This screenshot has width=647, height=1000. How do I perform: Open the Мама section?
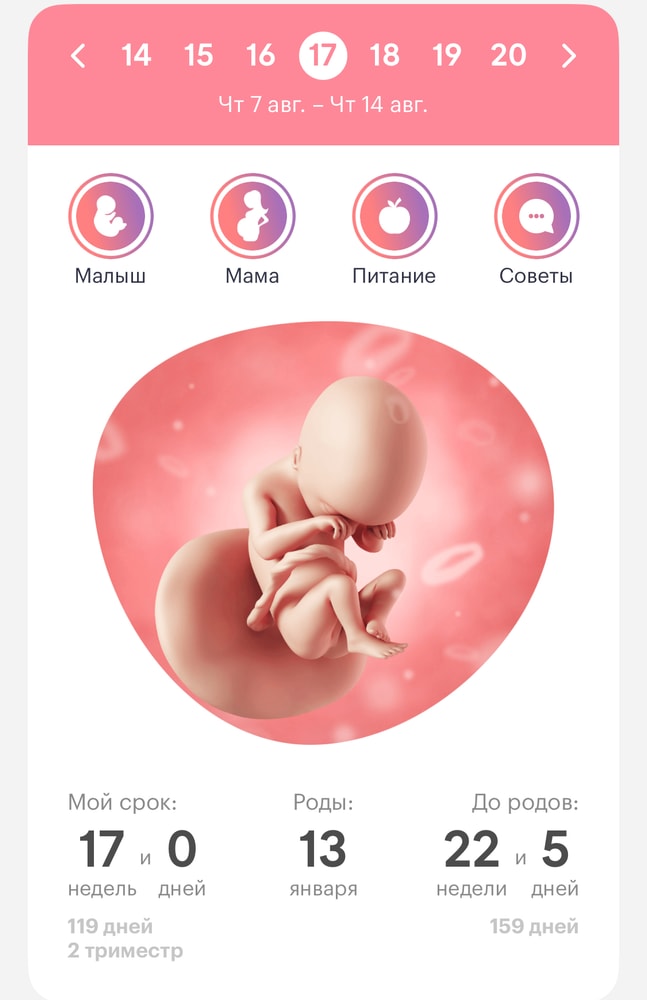tap(252, 216)
